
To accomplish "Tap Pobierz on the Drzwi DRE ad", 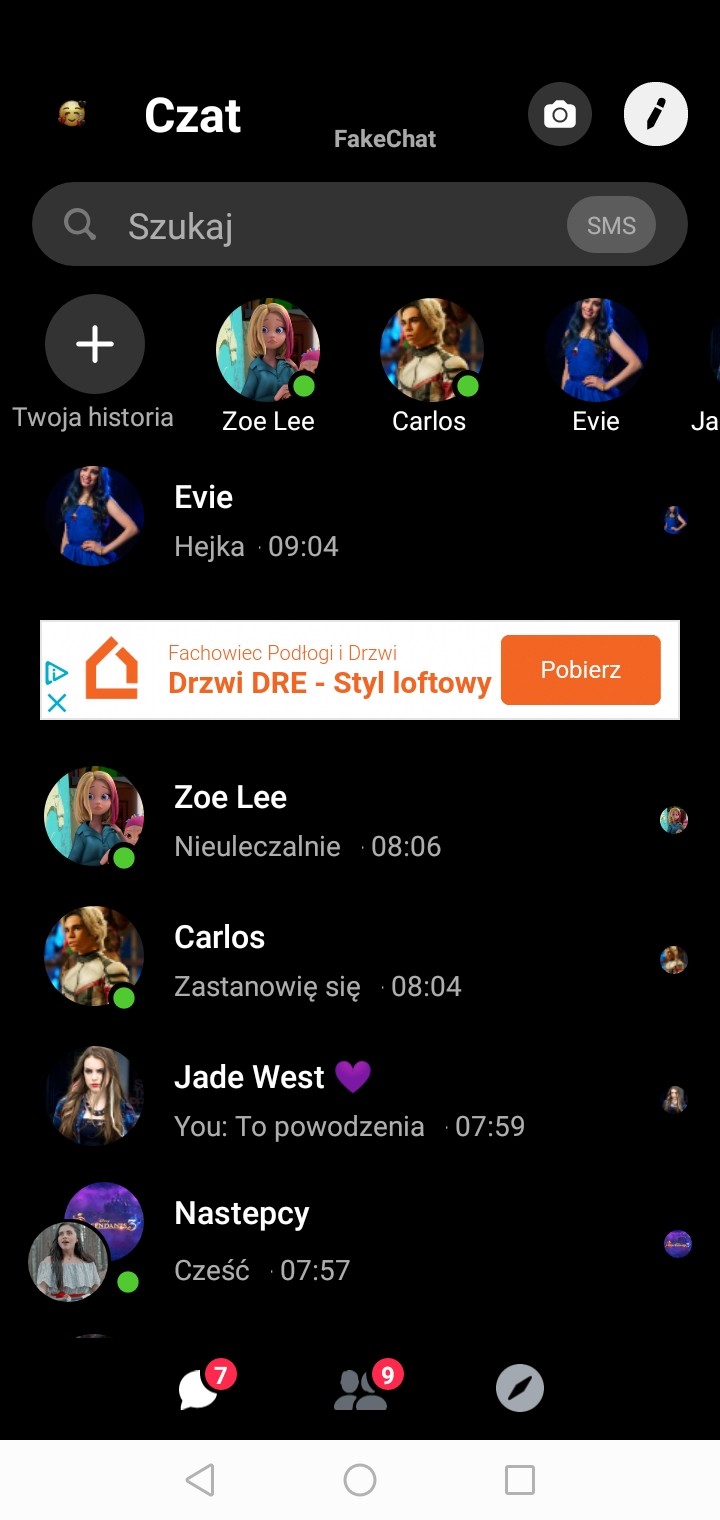I will tap(580, 670).
